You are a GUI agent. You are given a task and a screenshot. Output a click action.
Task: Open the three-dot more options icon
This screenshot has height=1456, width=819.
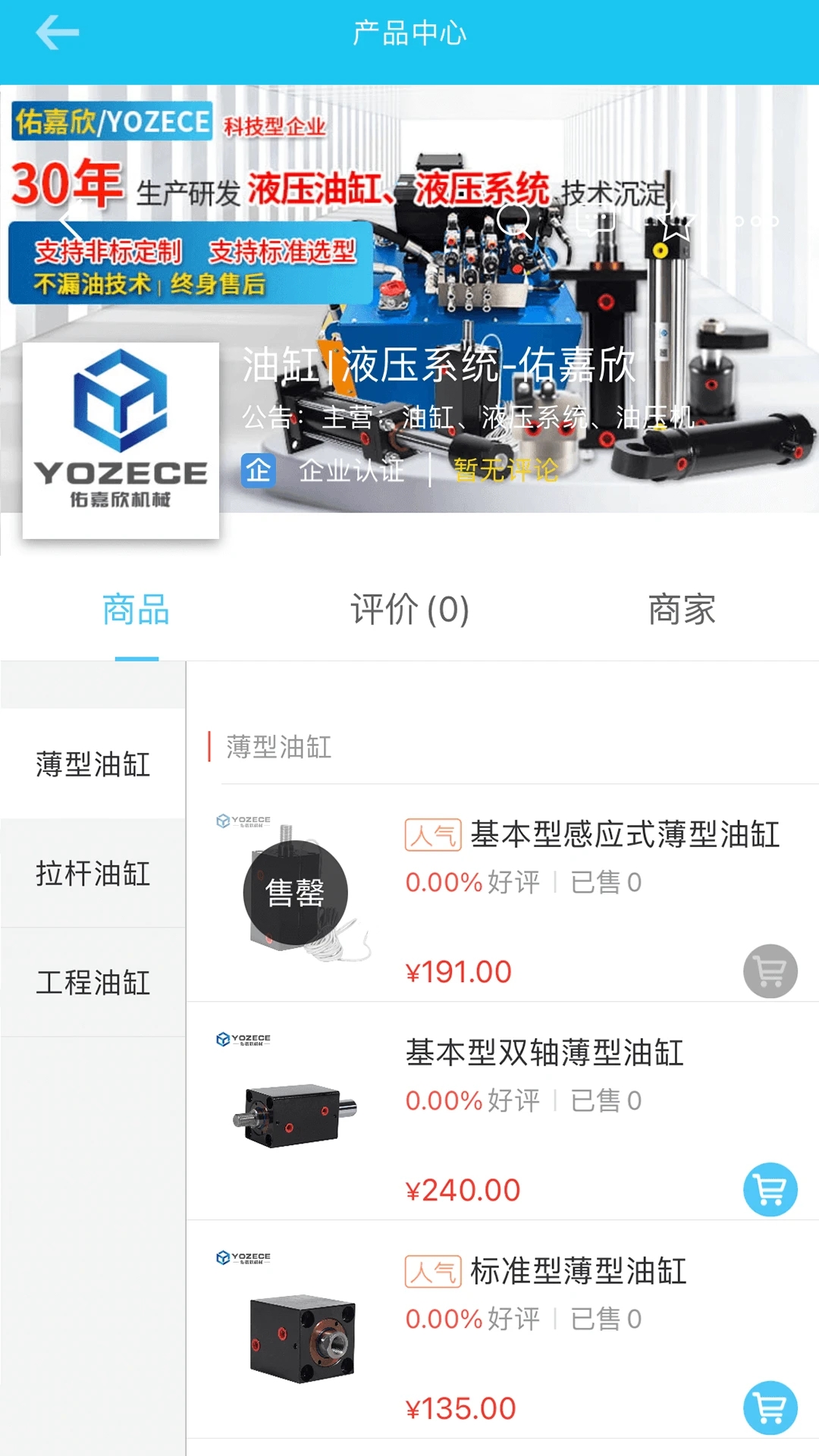point(755,221)
